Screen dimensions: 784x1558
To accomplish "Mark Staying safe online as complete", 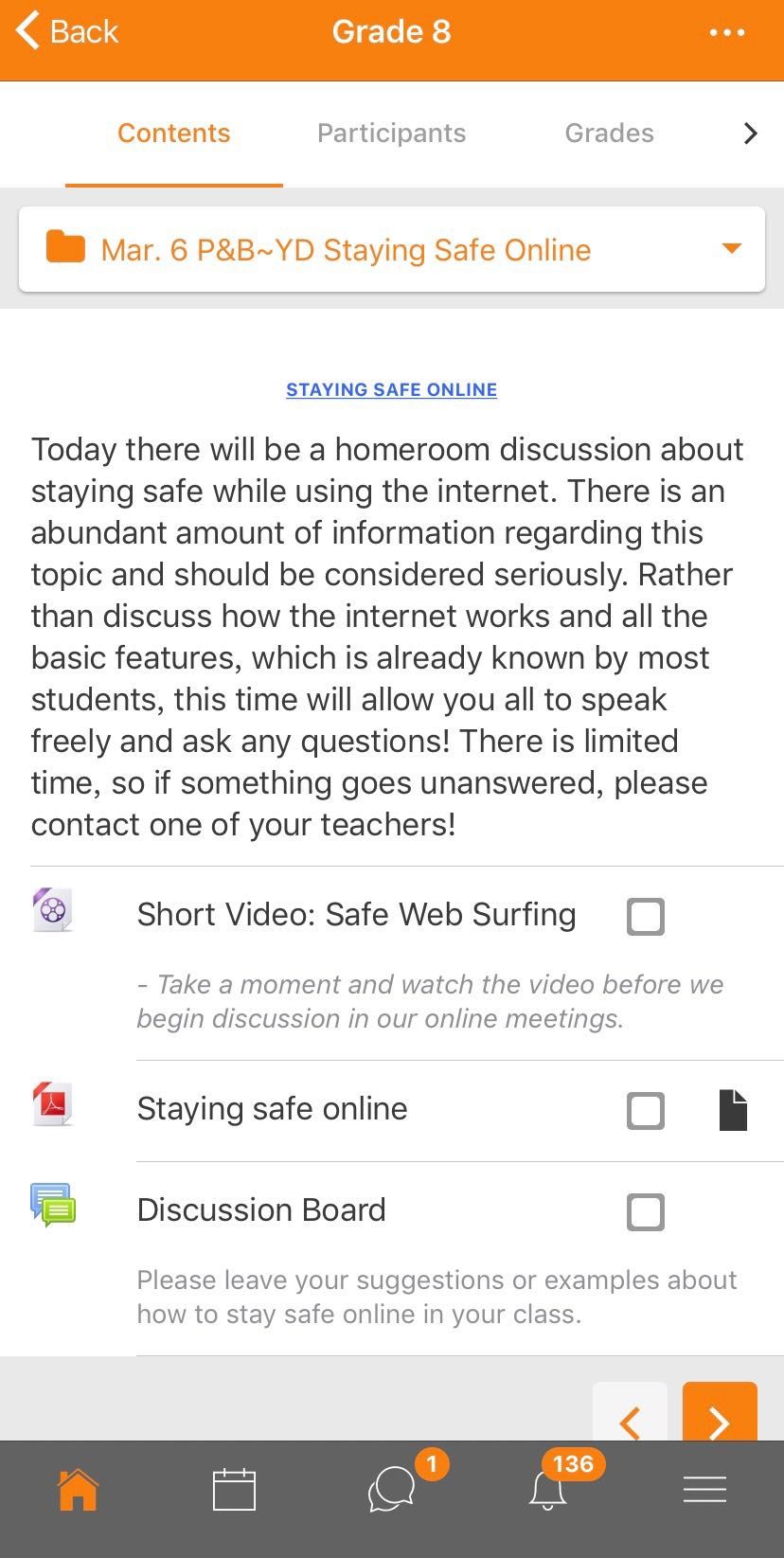I will point(646,1111).
